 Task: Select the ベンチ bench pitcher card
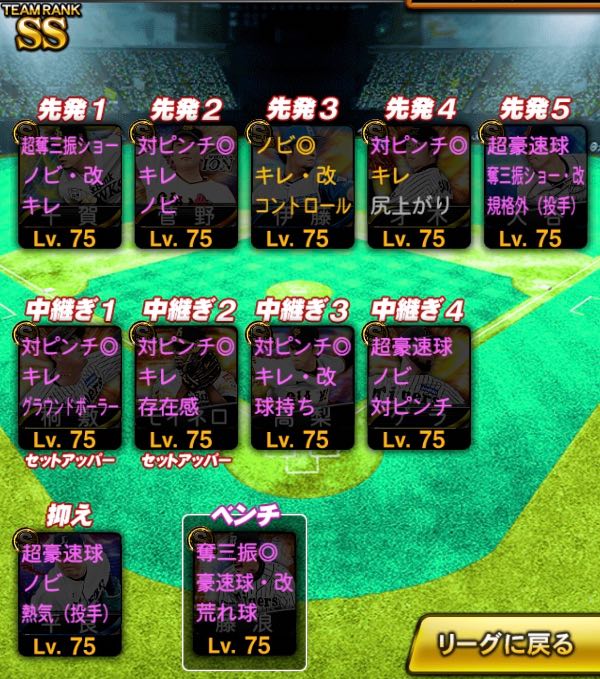pos(244,594)
